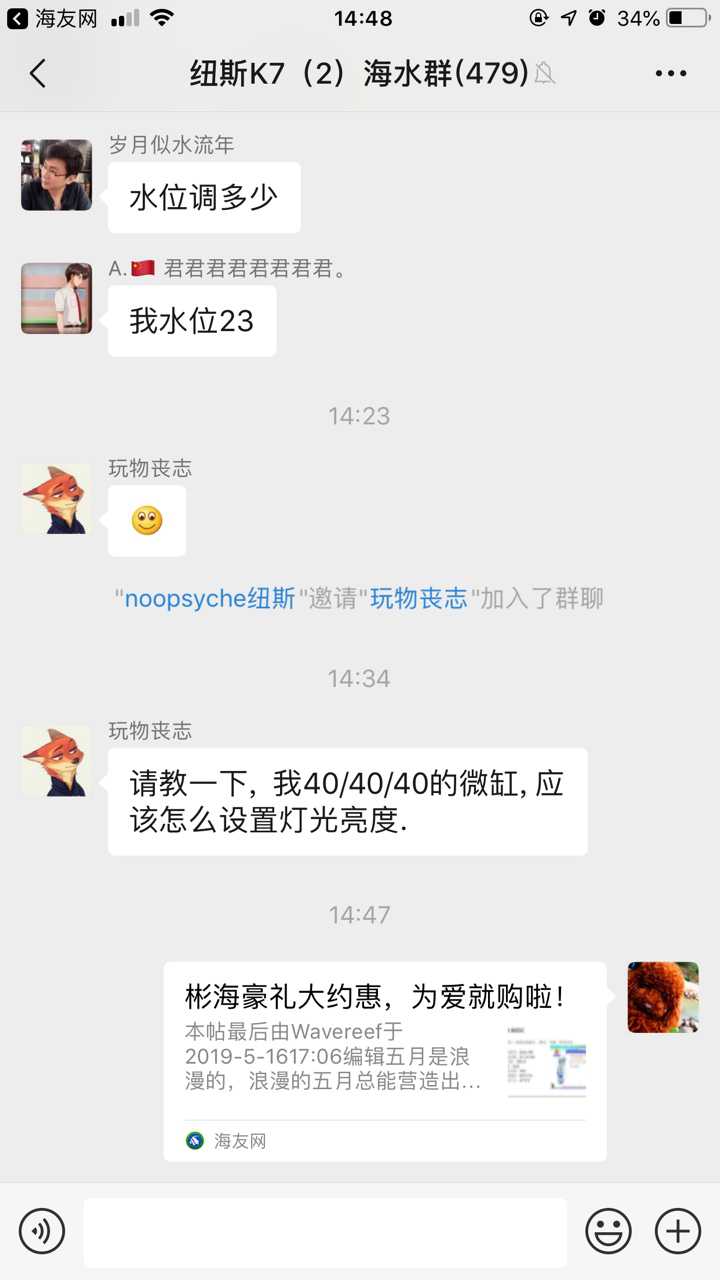Open noopsyche纽斯 link in join notice
The width and height of the screenshot is (720, 1280).
click(x=209, y=599)
